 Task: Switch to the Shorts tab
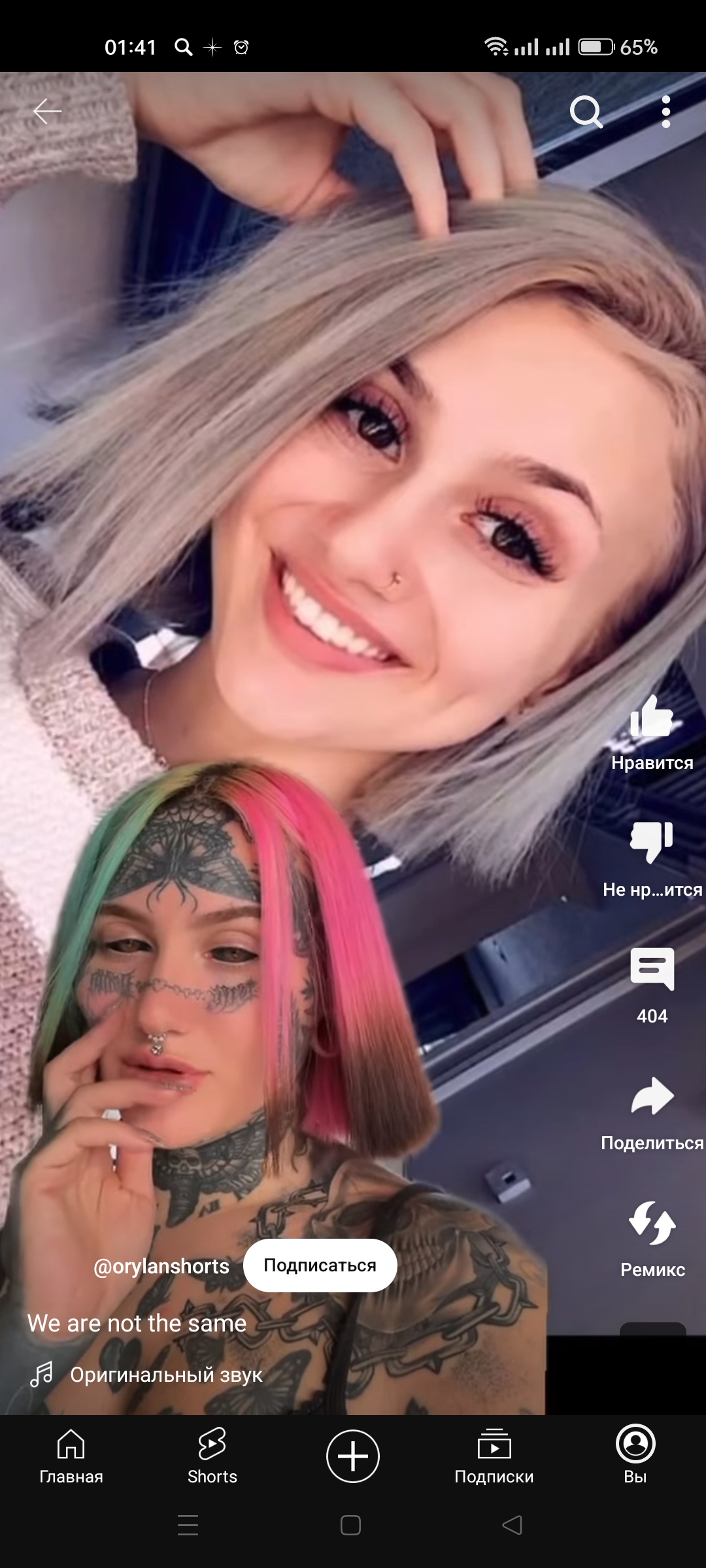tap(212, 1456)
